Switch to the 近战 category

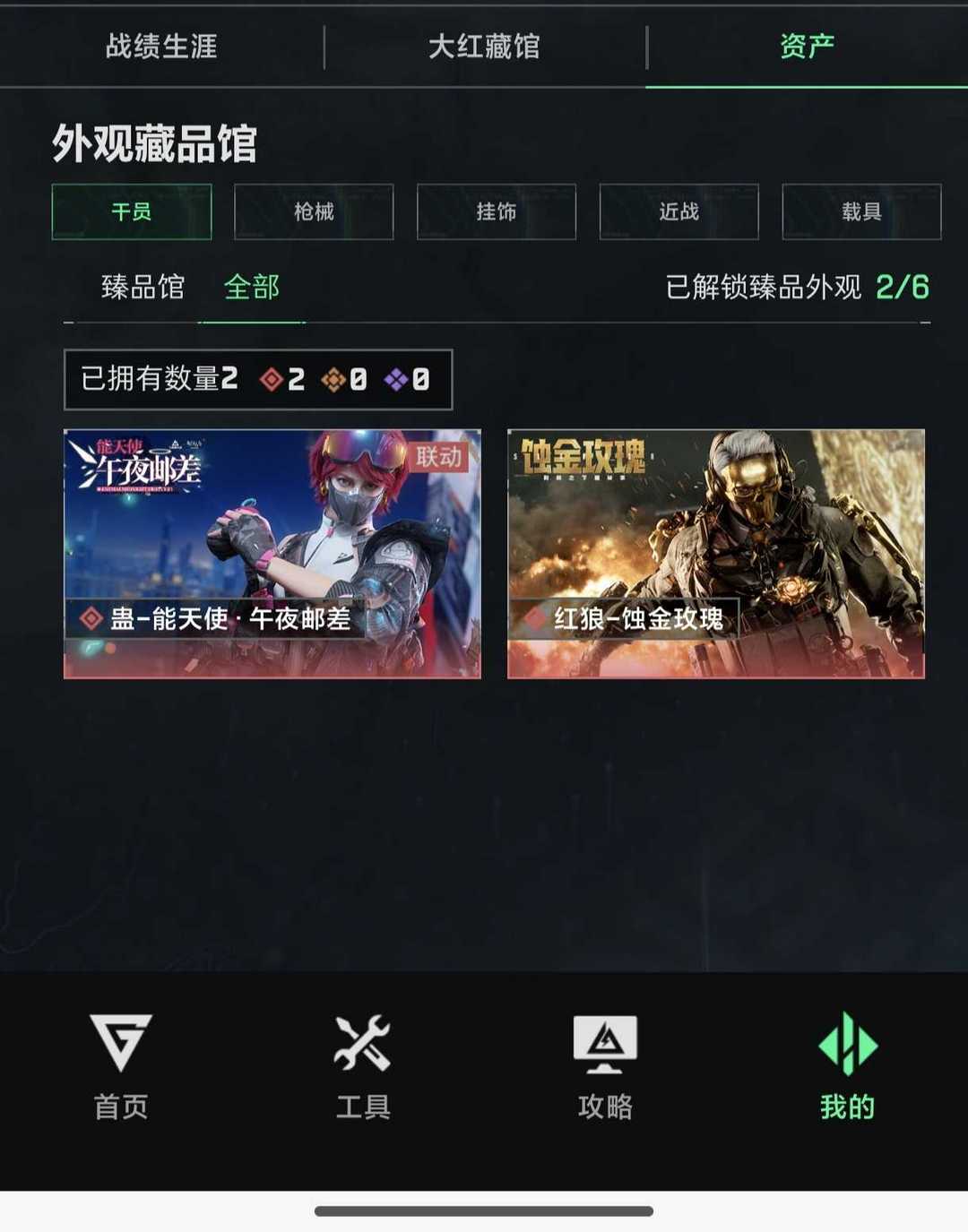(x=678, y=211)
